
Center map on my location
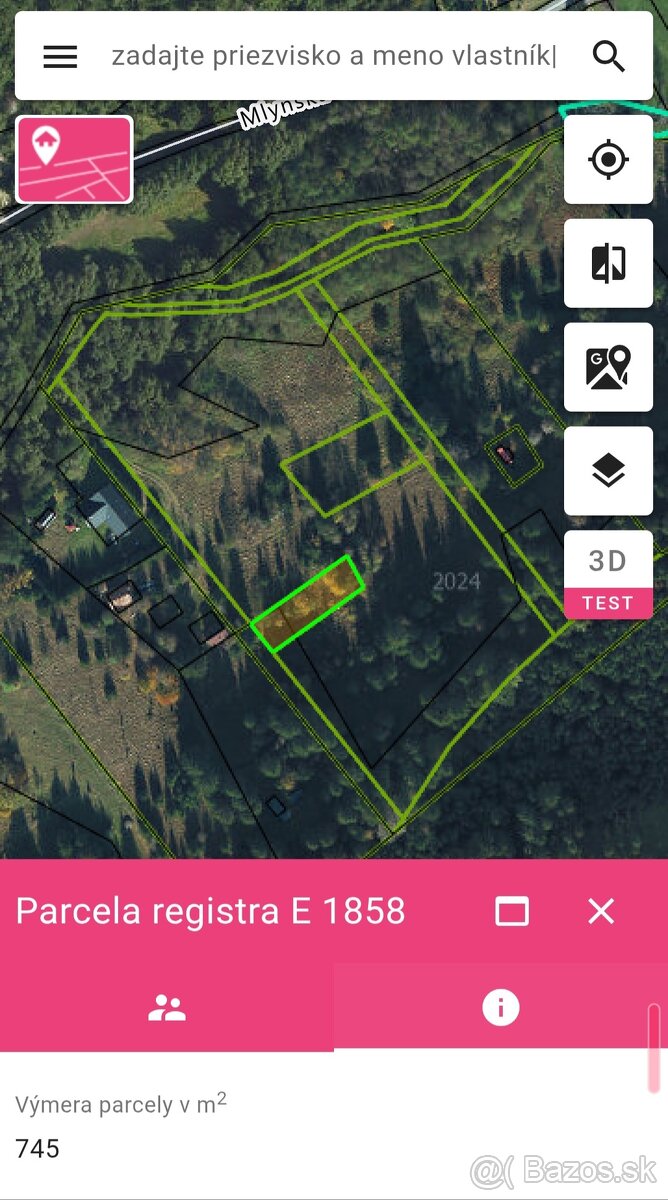608,160
